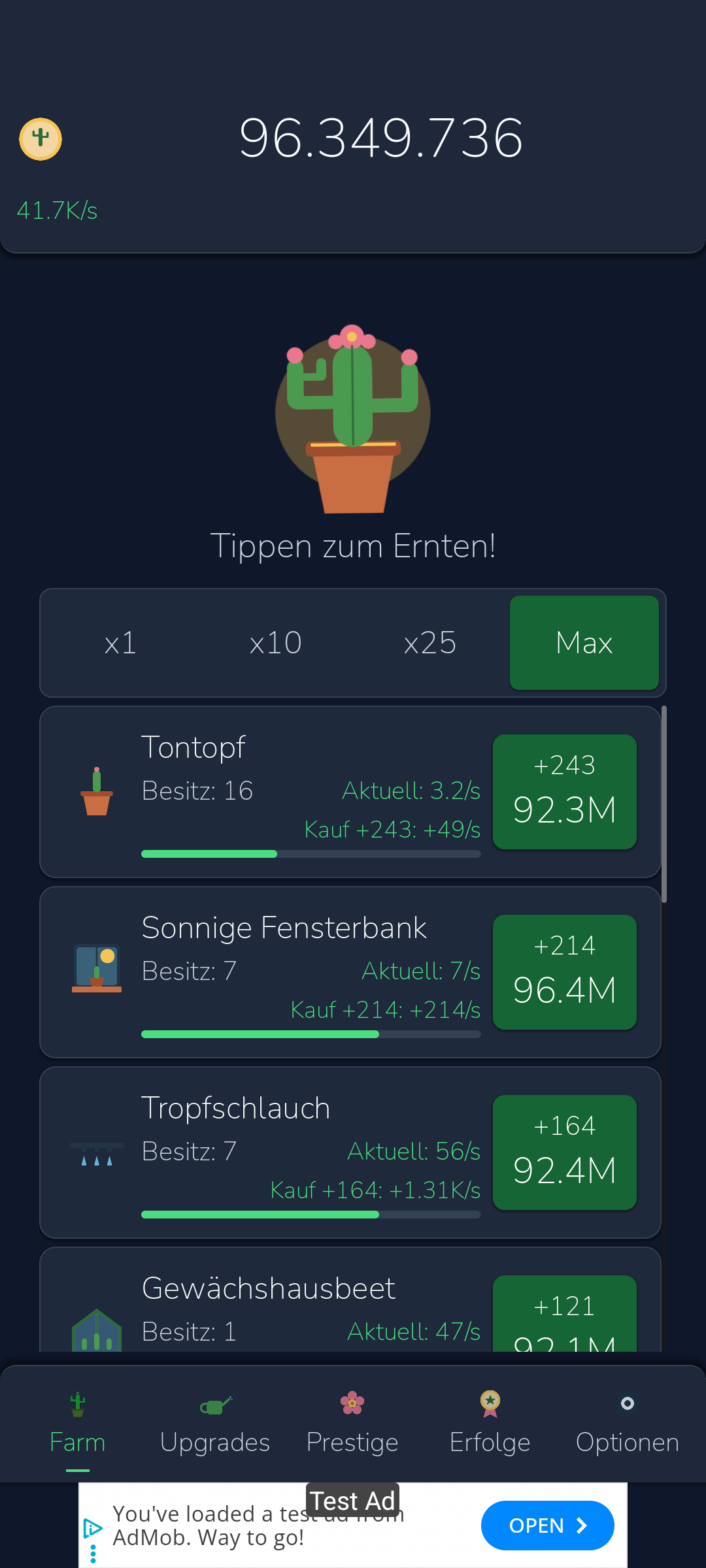Switch to the Prestige tab

click(352, 1424)
